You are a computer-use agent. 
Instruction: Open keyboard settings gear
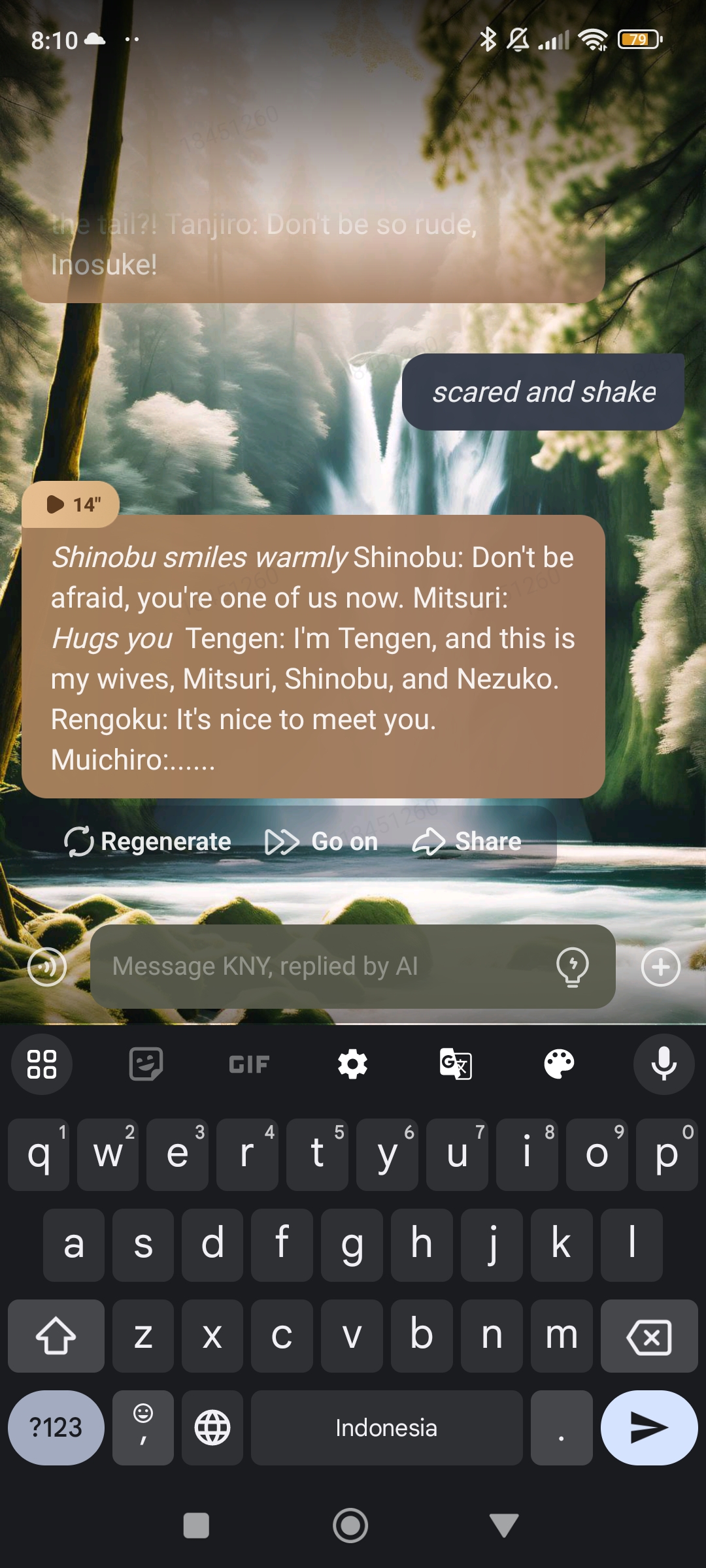(352, 1064)
